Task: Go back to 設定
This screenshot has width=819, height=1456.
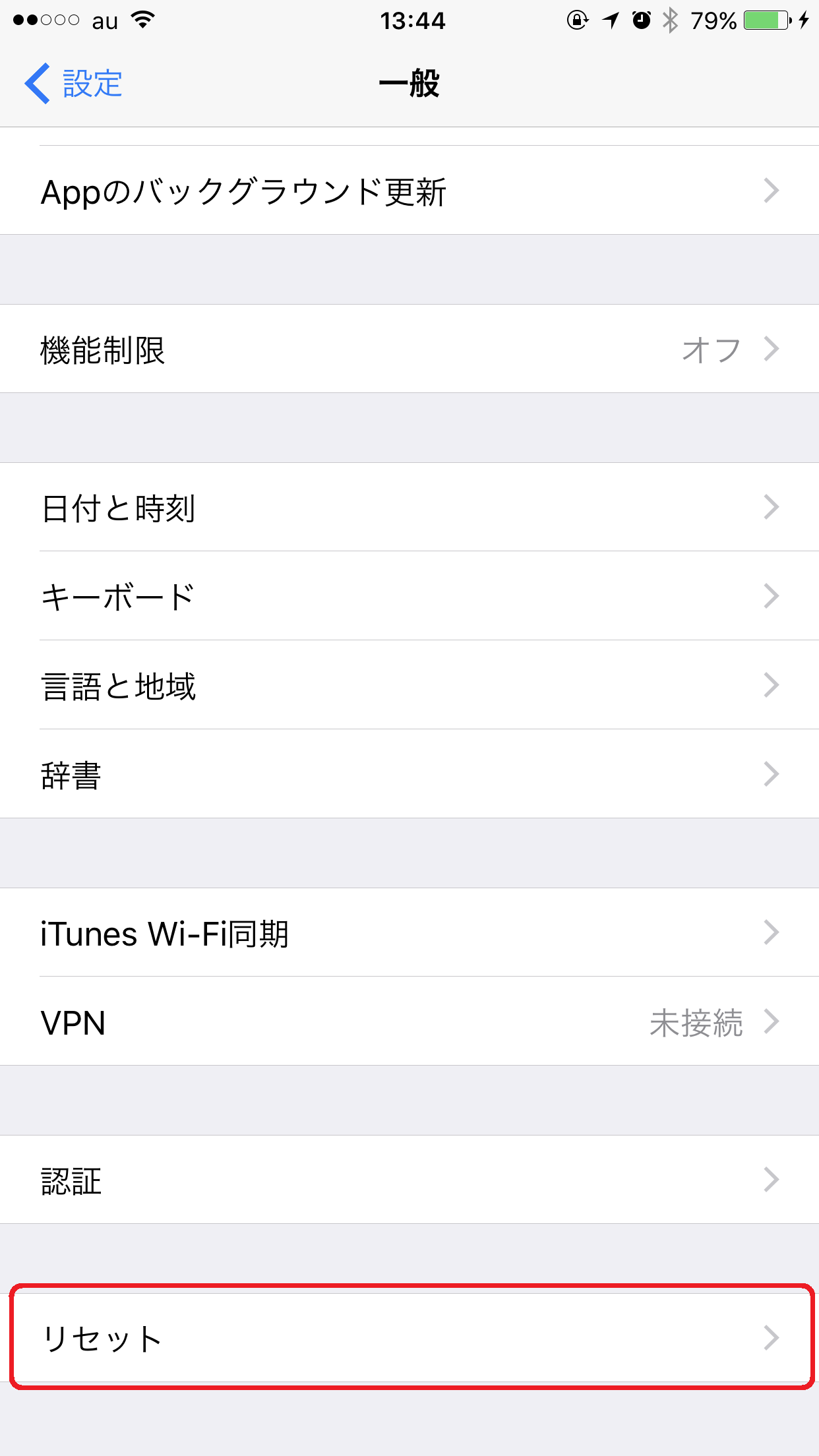Action: tap(74, 84)
